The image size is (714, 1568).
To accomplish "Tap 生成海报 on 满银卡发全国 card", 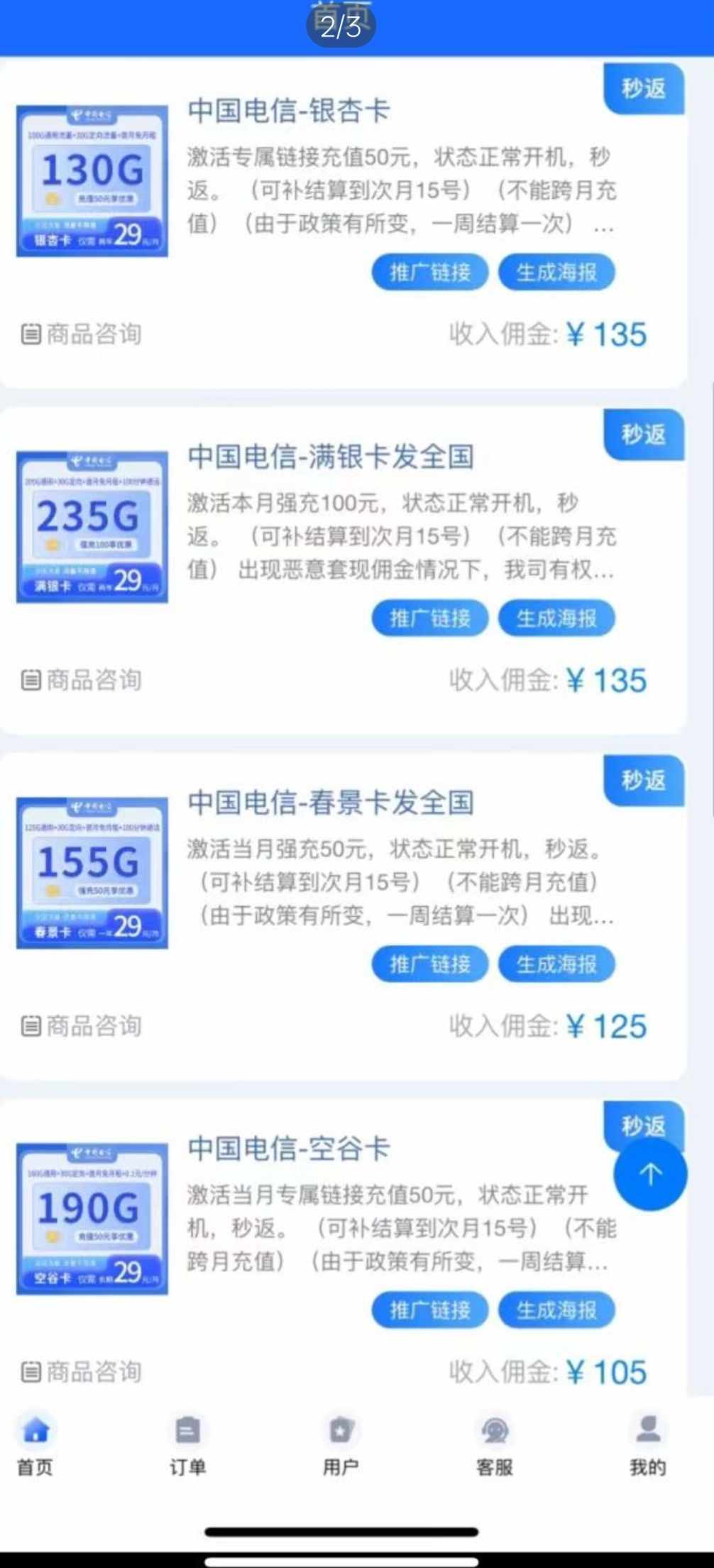I will point(556,619).
